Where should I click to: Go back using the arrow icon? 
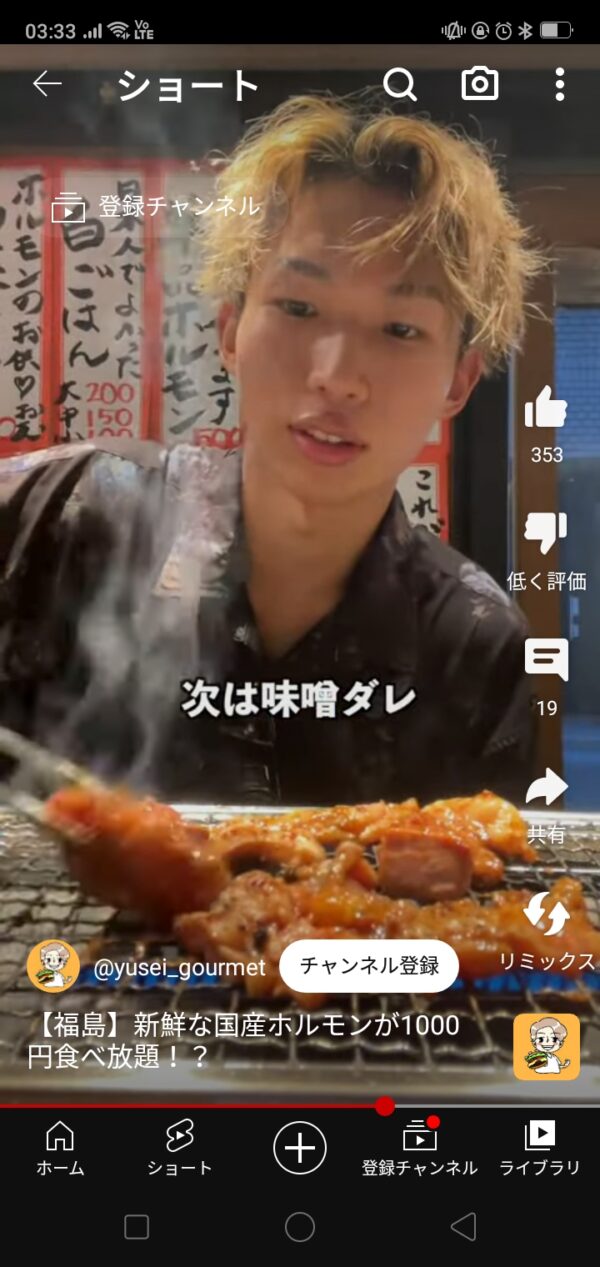[x=47, y=85]
